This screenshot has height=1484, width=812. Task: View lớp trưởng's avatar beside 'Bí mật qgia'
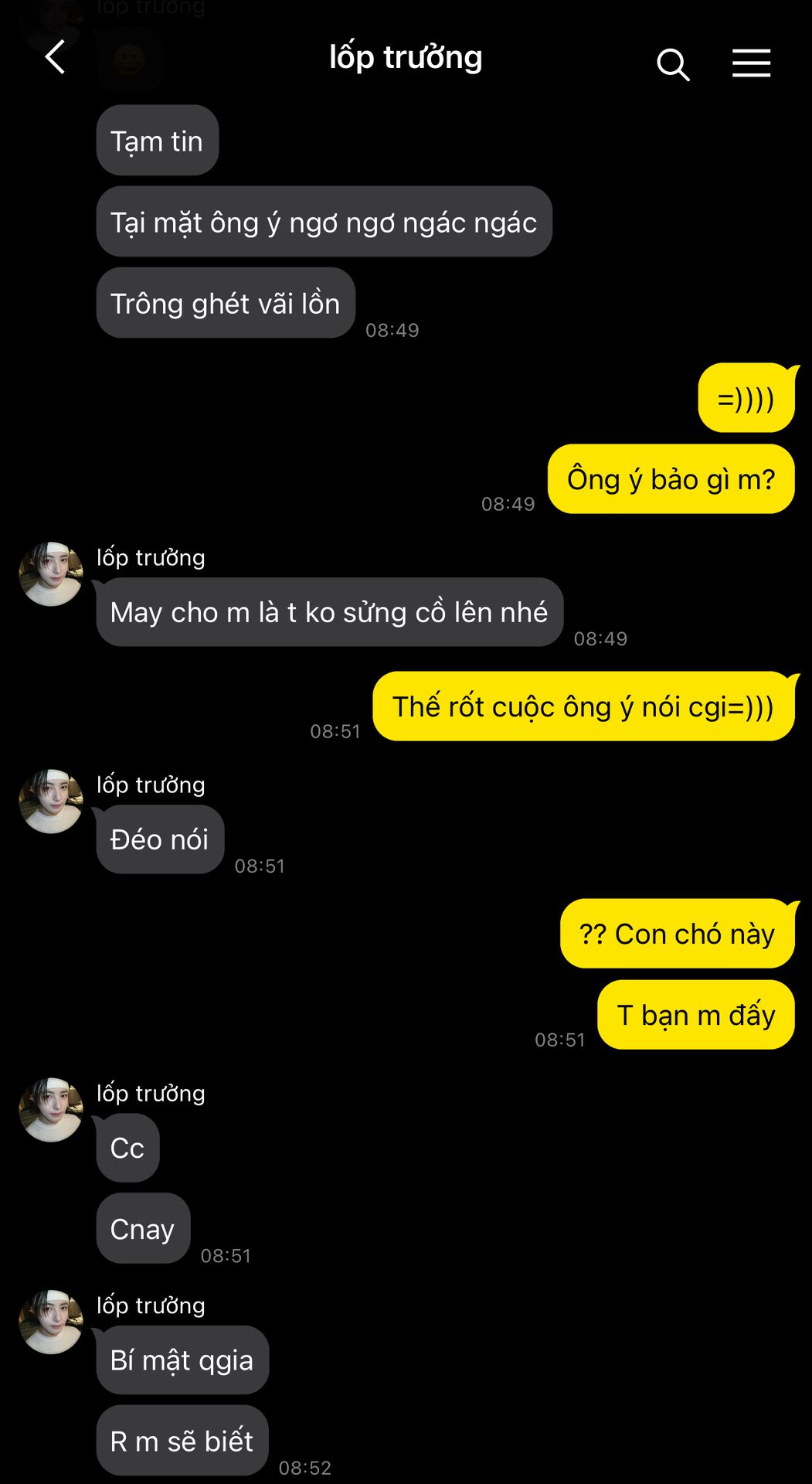[51, 1322]
